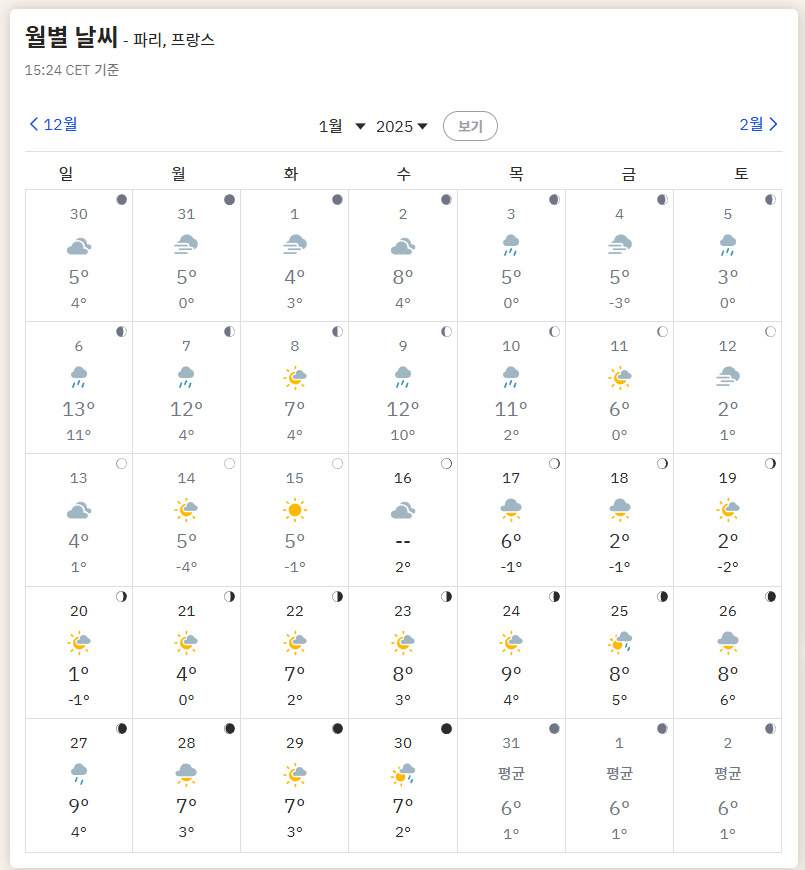Select the cloudy icon on January 13
The height and width of the screenshot is (870, 805).
pyautogui.click(x=79, y=510)
